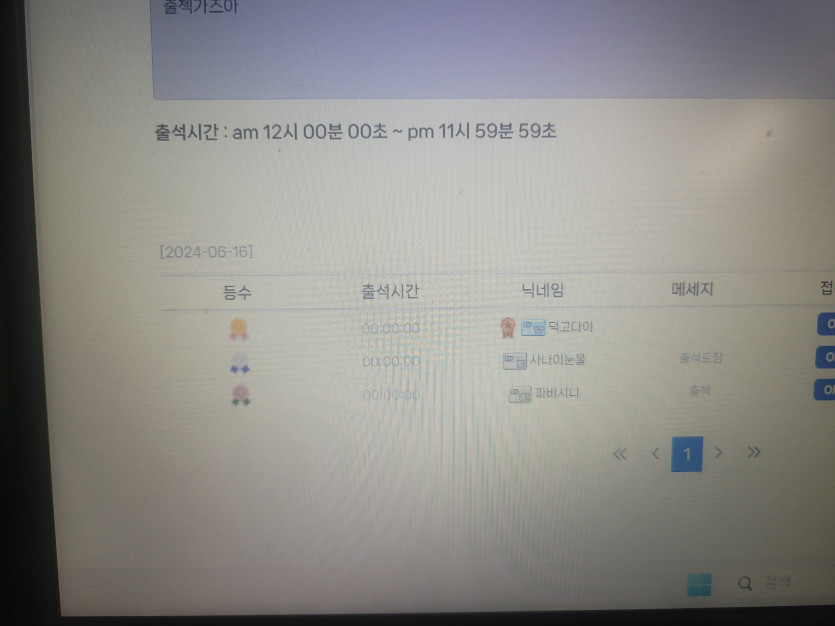Go to the first page of the attendance list
This screenshot has width=835, height=626.
pyautogui.click(x=619, y=453)
